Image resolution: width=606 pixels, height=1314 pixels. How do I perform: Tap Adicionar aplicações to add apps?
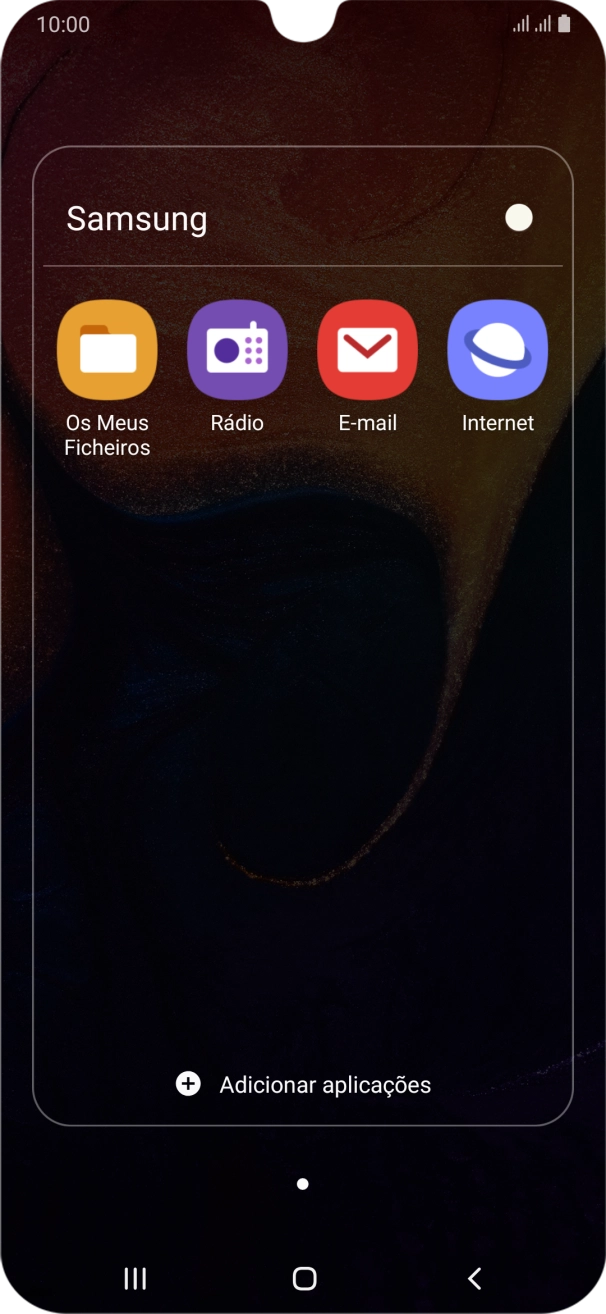pyautogui.click(x=303, y=1085)
